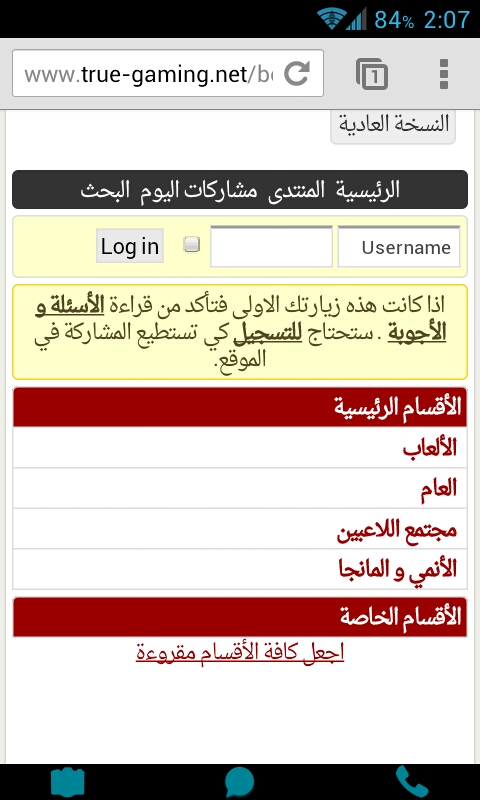Open the browser overflow menu

[444, 74]
